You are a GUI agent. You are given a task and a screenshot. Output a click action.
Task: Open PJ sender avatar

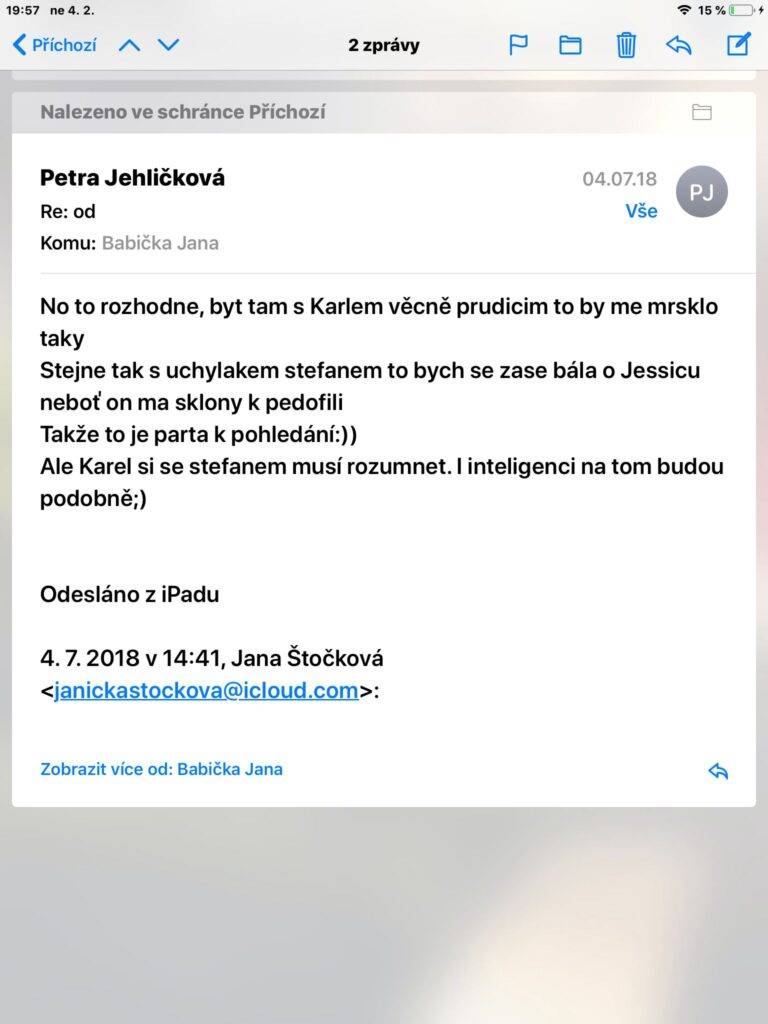click(x=701, y=192)
